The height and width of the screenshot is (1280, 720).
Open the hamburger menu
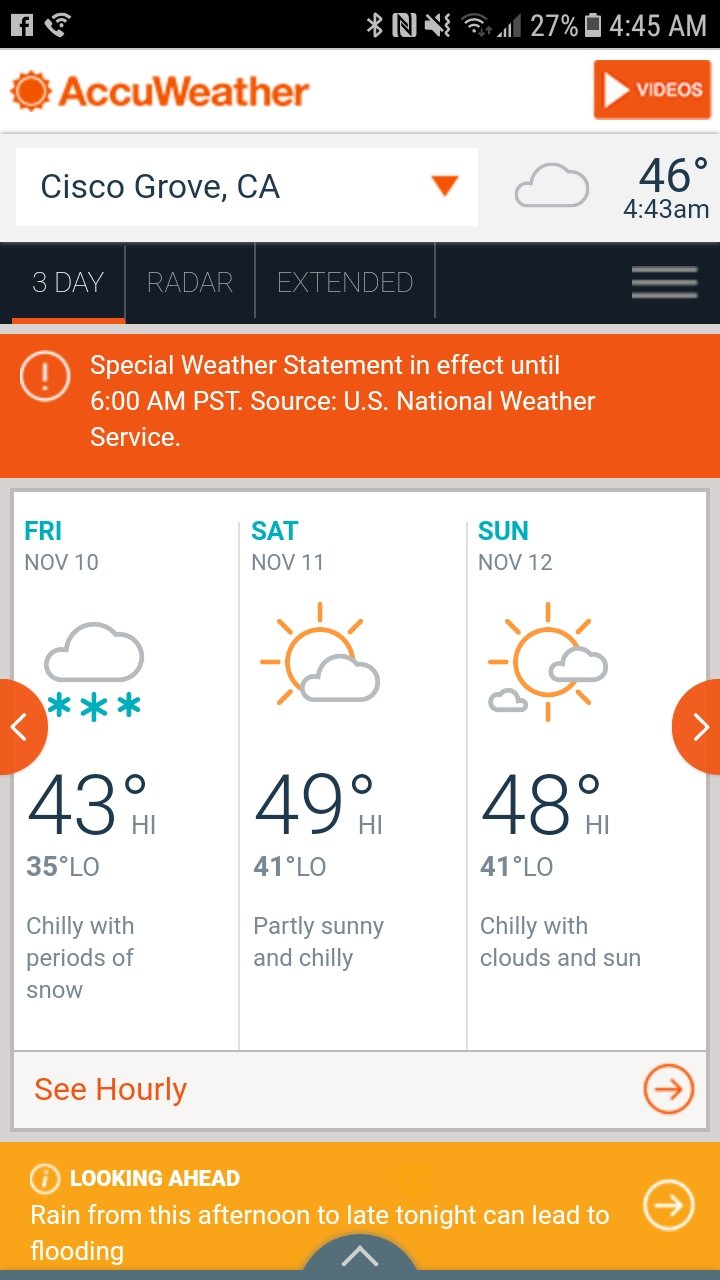coord(664,283)
